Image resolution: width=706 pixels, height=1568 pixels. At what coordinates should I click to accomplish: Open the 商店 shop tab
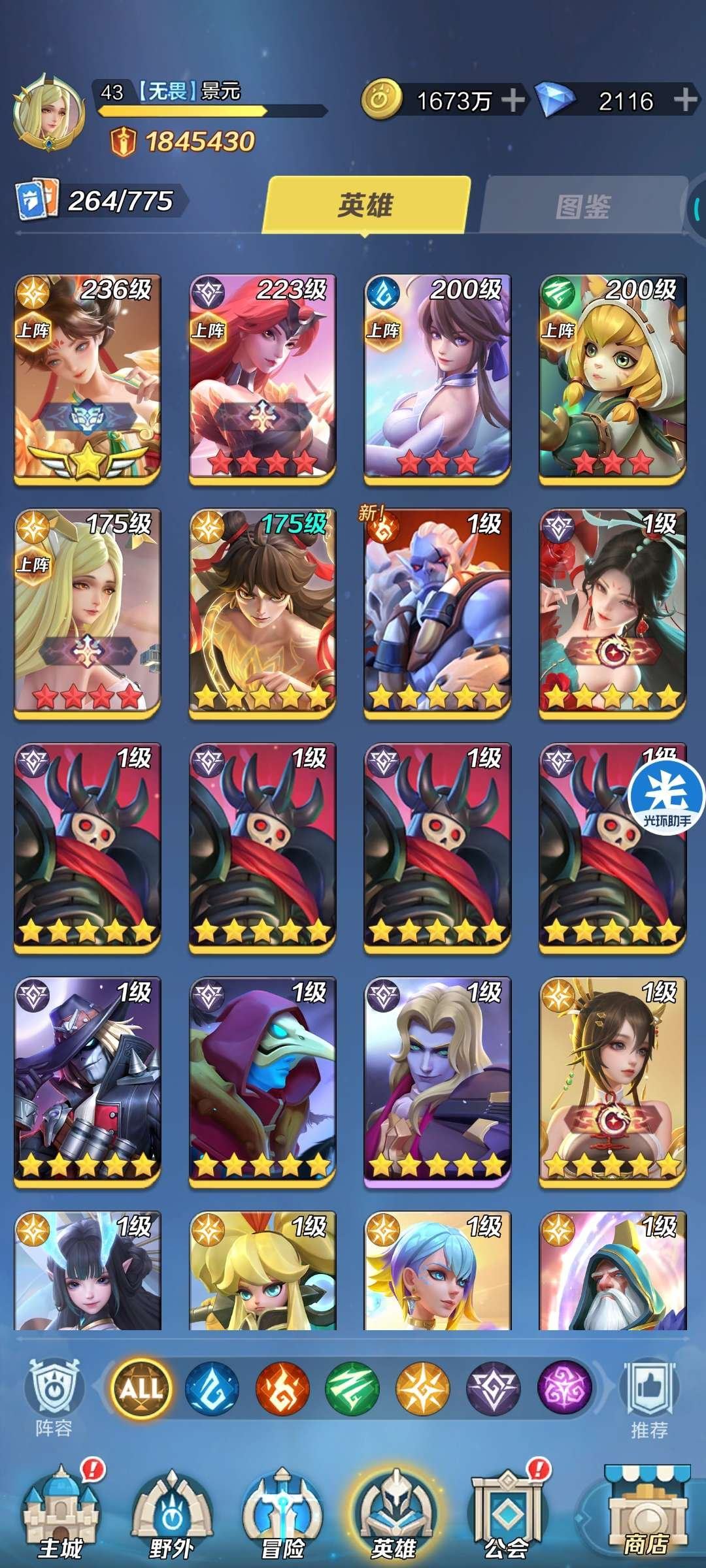click(x=646, y=1516)
